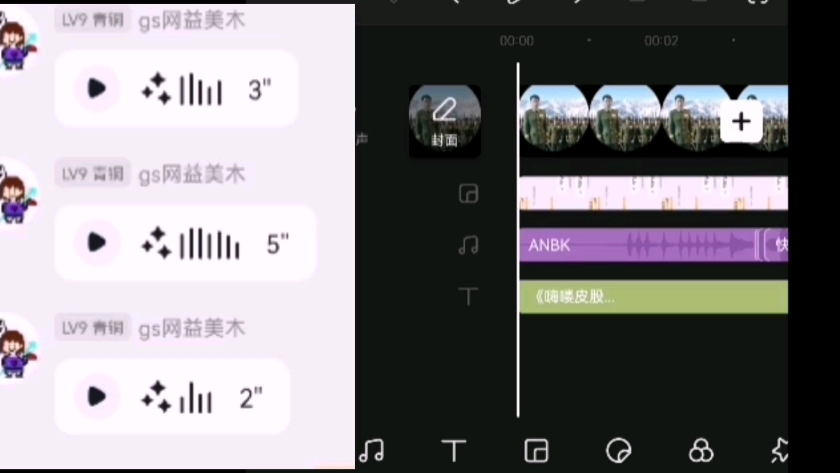The width and height of the screenshot is (840, 473).
Task: Select the pink overlay track
Action: [x=650, y=193]
